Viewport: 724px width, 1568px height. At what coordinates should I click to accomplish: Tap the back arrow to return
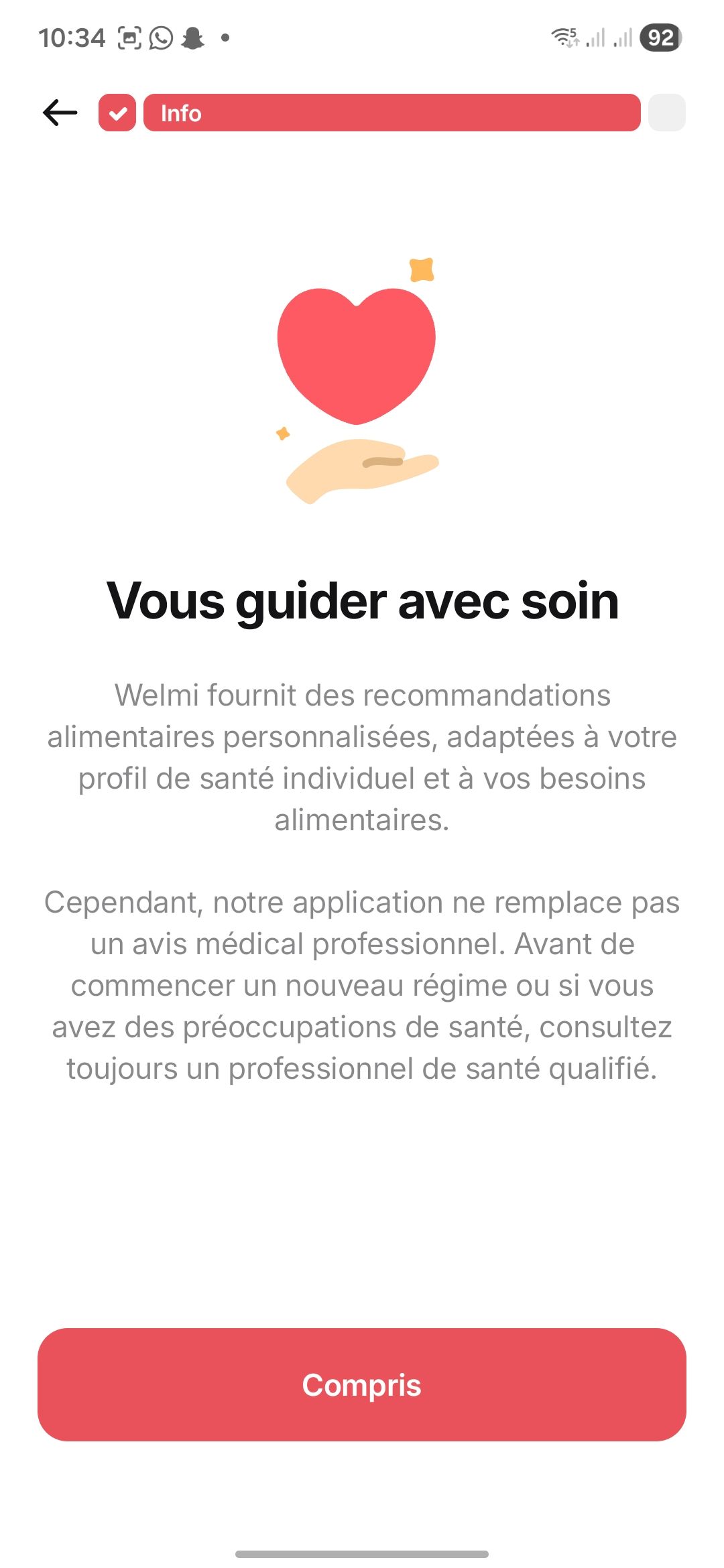coord(58,113)
